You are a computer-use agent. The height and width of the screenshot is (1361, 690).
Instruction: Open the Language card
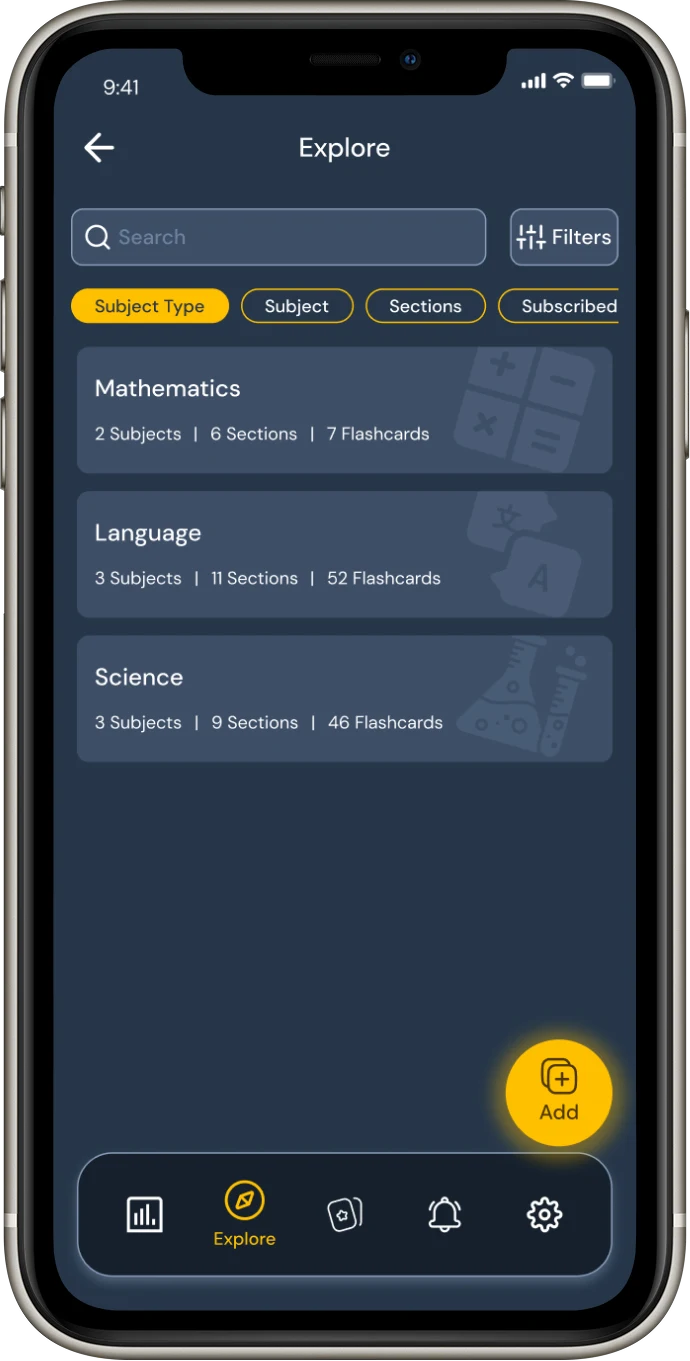coord(344,554)
